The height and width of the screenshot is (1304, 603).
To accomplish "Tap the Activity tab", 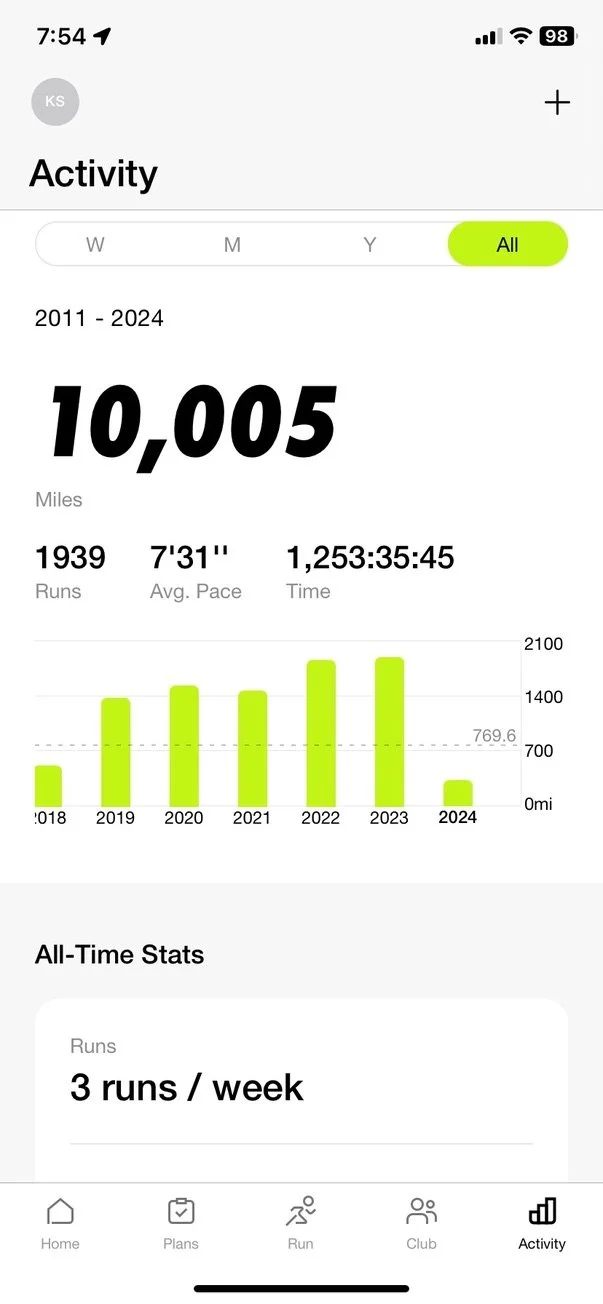I will (542, 1224).
